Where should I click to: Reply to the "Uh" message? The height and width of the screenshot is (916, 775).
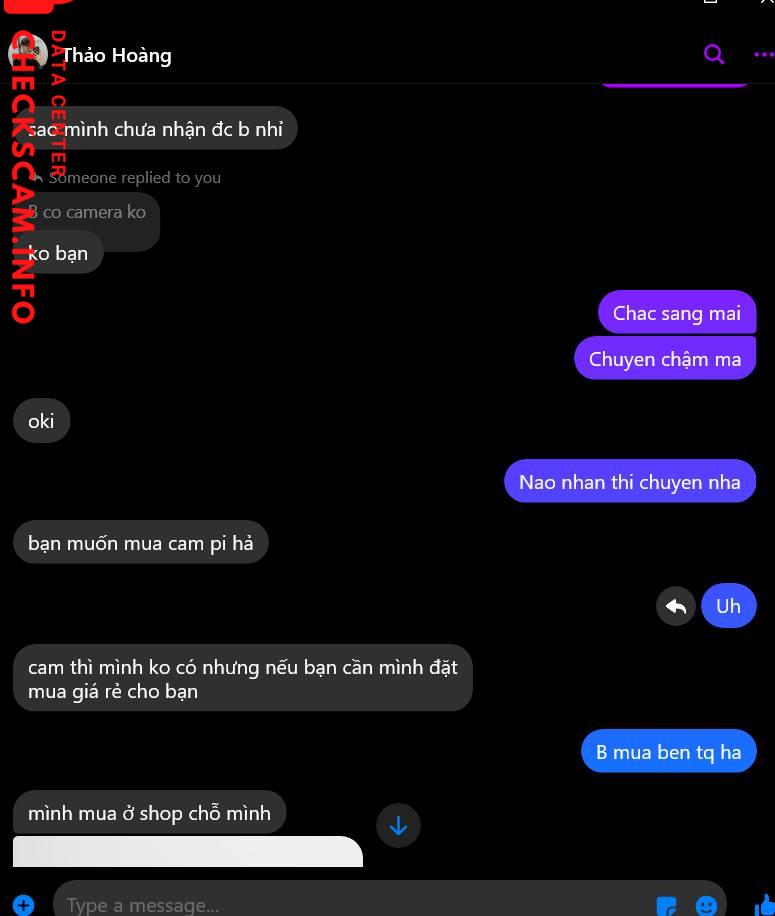point(676,606)
